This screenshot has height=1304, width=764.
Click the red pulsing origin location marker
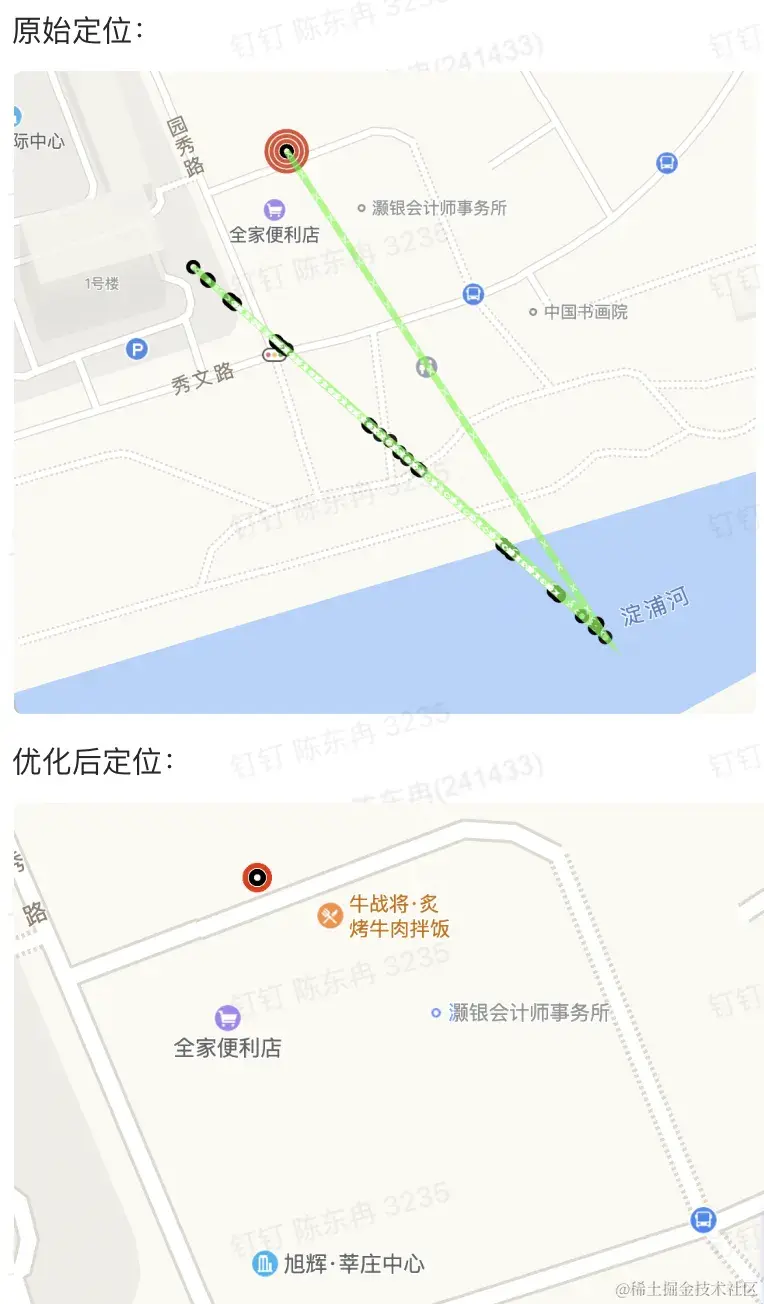[287, 152]
